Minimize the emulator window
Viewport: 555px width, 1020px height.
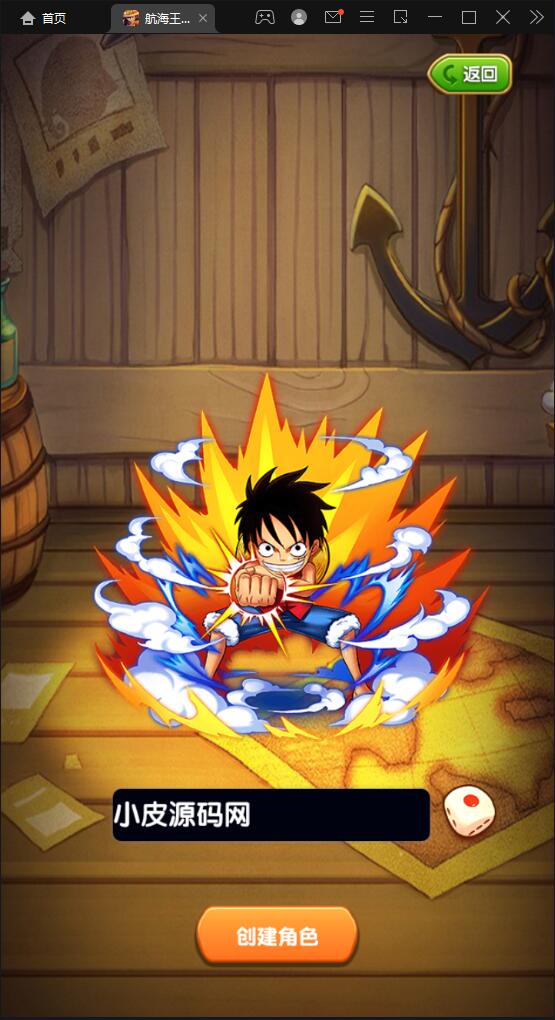(x=435, y=18)
